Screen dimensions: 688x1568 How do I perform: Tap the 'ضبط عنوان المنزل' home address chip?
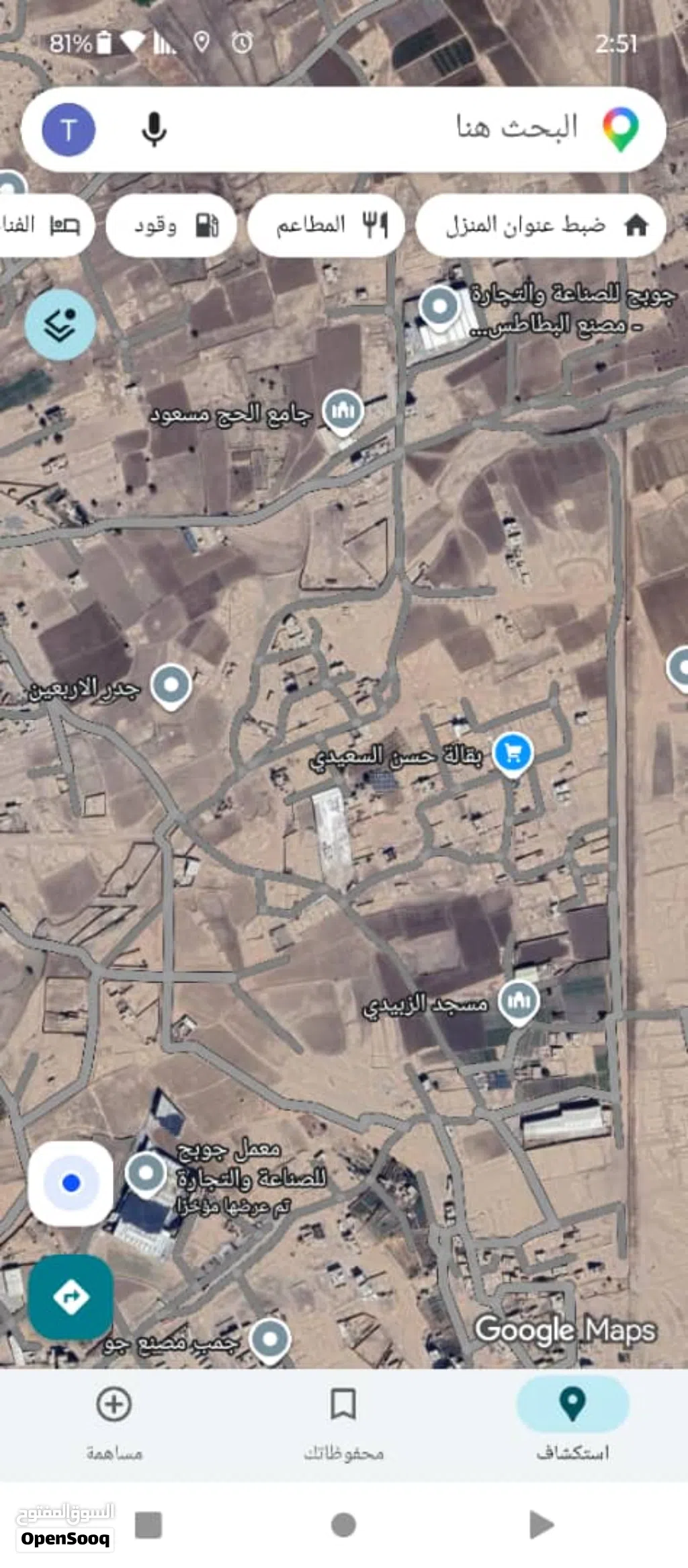(541, 225)
